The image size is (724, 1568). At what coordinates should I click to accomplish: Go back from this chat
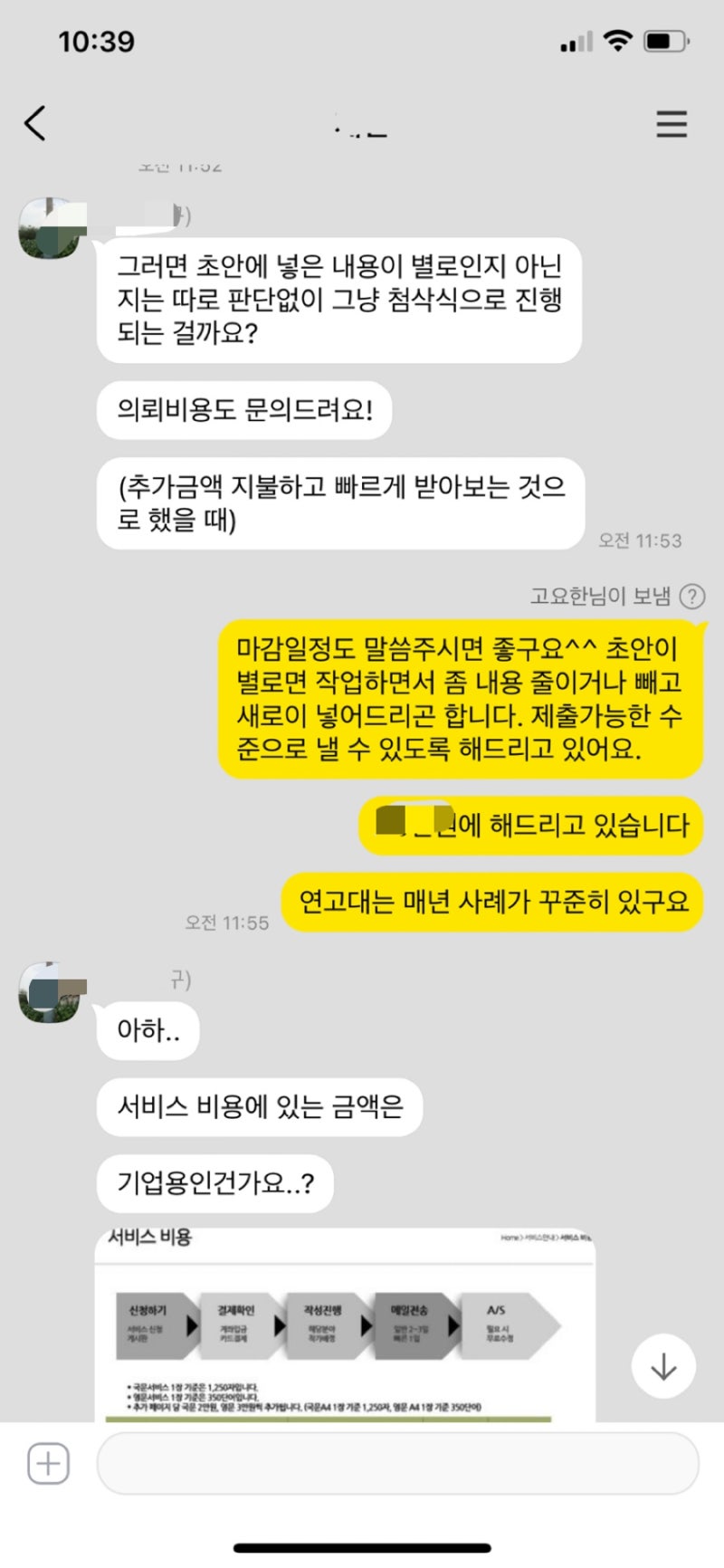pos(35,123)
